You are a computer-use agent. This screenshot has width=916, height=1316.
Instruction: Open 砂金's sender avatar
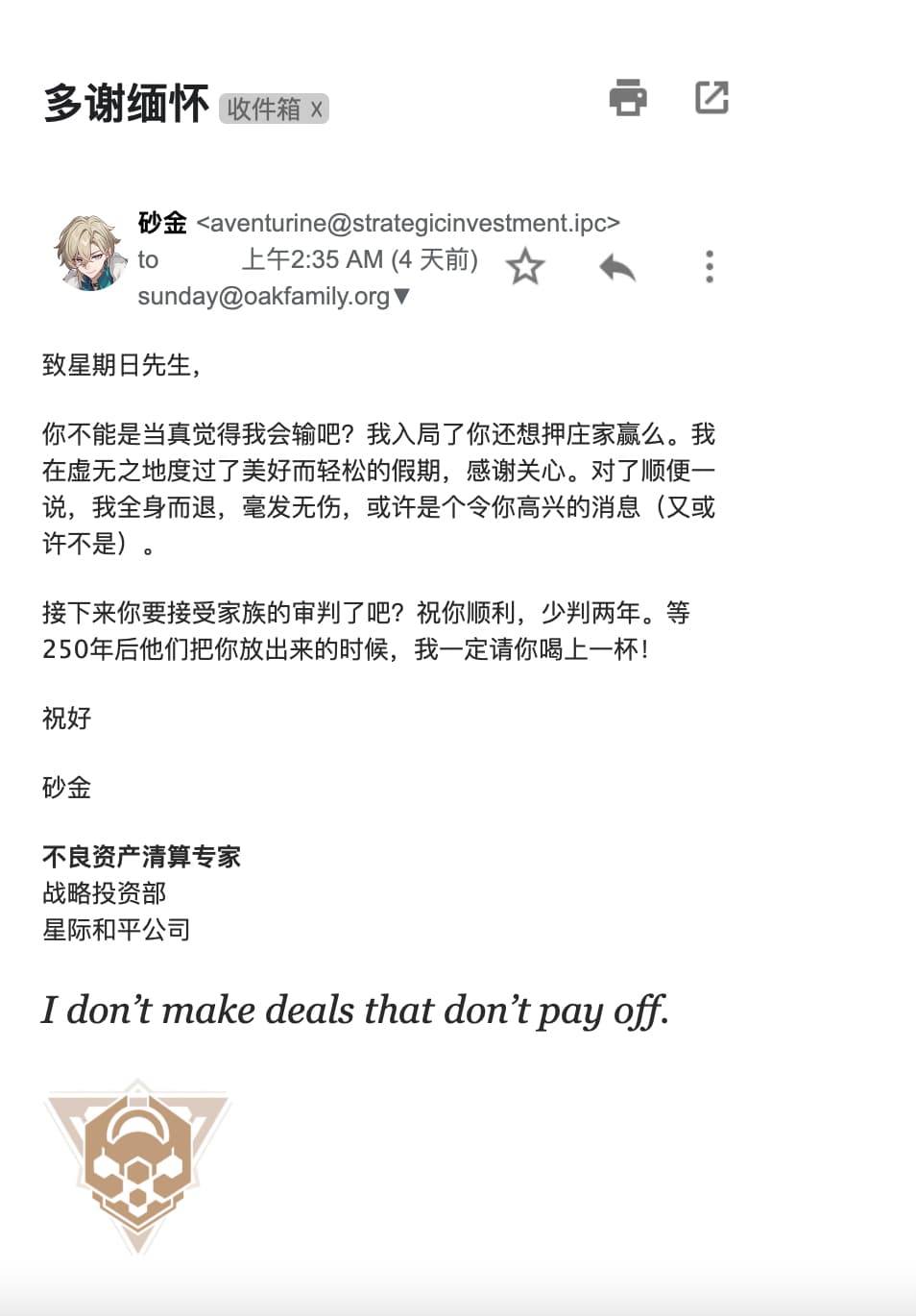point(90,253)
